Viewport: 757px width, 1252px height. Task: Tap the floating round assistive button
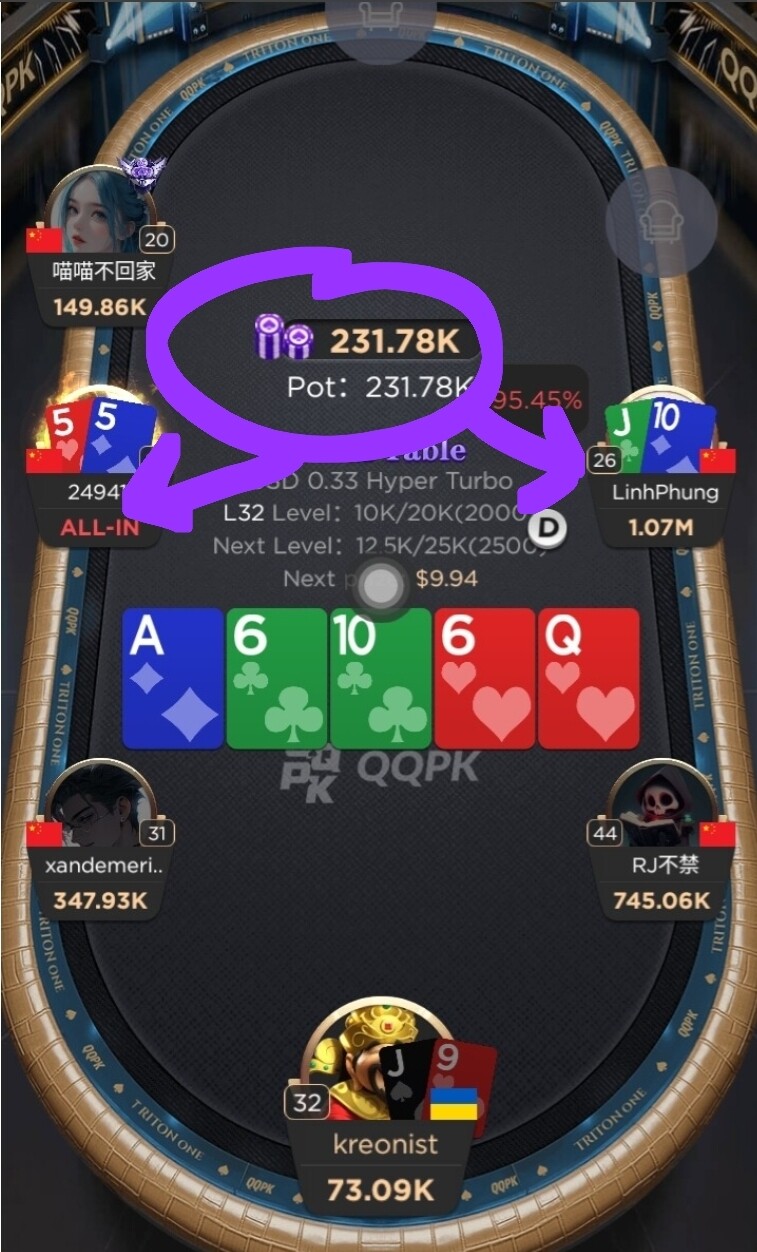[x=379, y=587]
